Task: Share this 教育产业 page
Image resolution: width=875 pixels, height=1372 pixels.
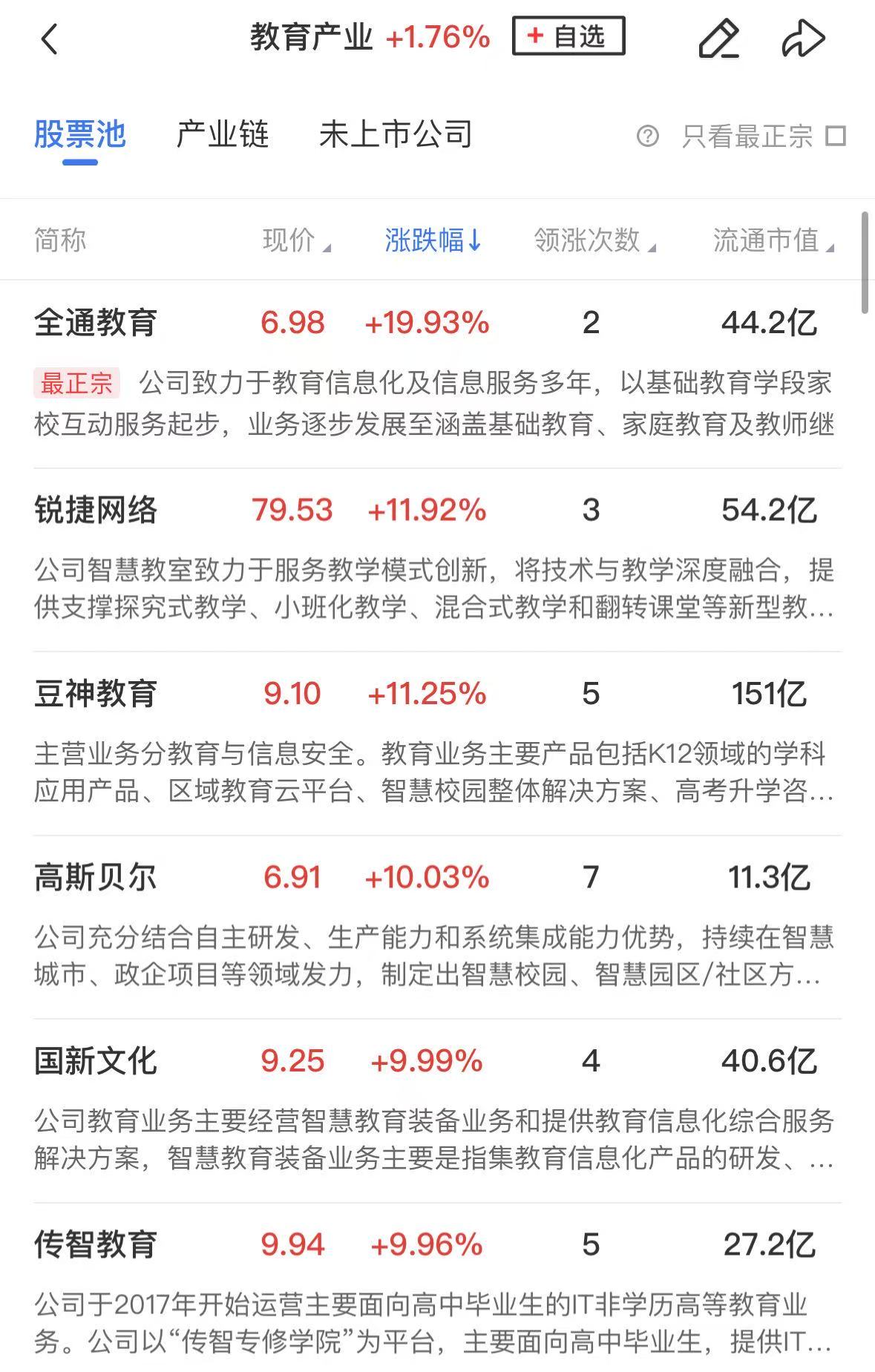Action: [803, 39]
